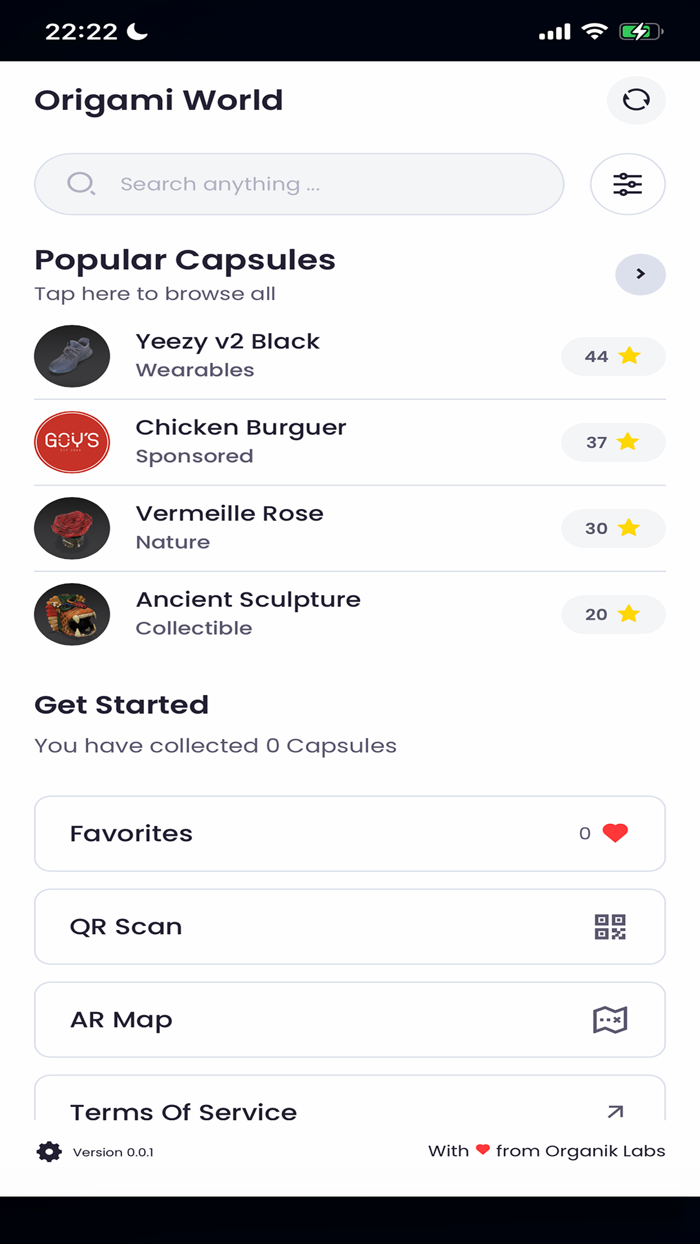View the Vermeille Rose capsule
Screen dimensions: 700x1244
pyautogui.click(x=350, y=528)
